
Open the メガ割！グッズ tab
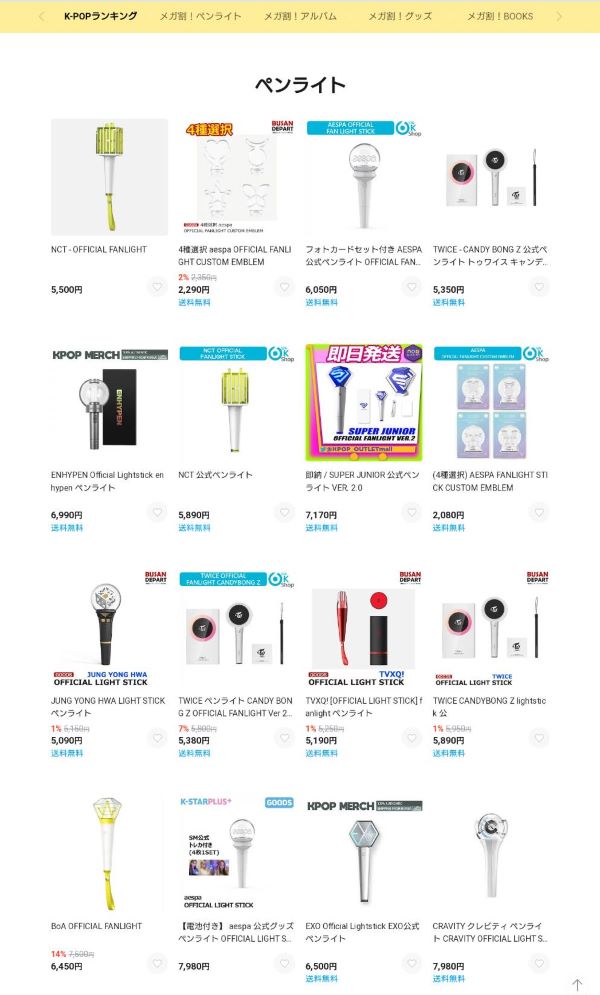[x=400, y=16]
